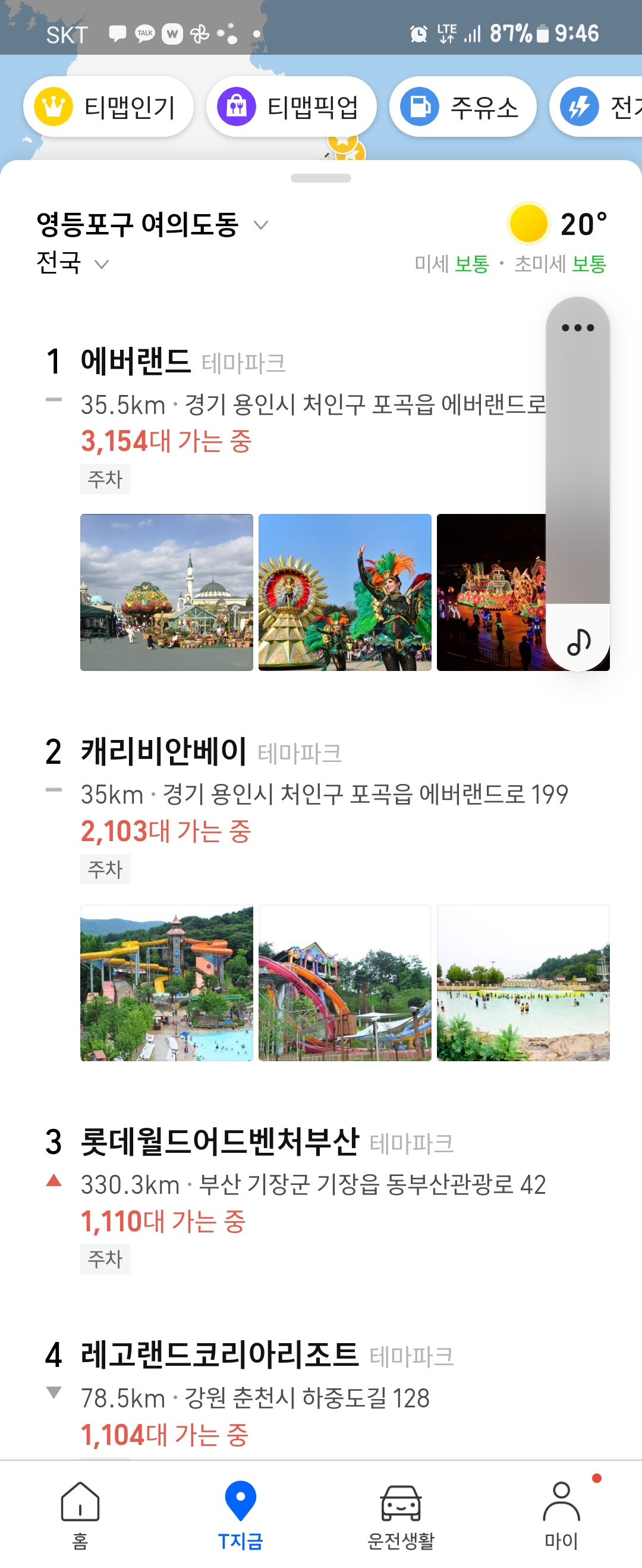
Task: Select the 티맵픽업 chip
Action: 291,107
